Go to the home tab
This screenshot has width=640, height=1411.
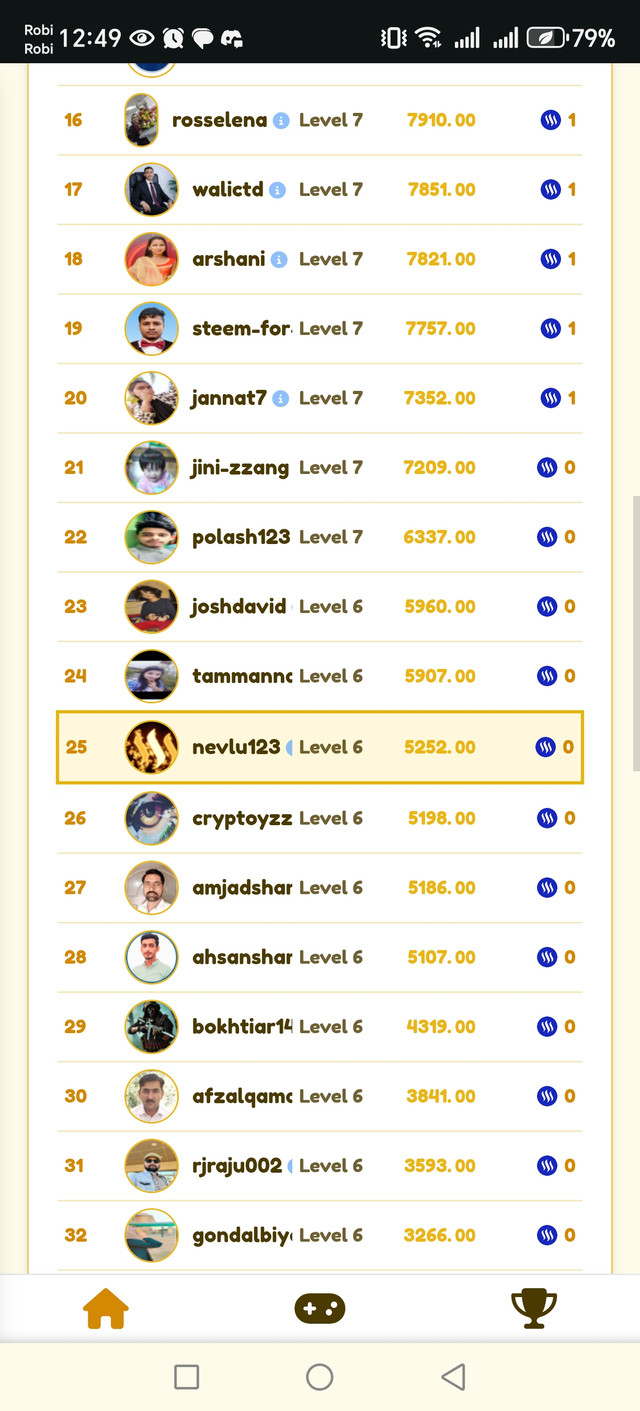point(106,1307)
